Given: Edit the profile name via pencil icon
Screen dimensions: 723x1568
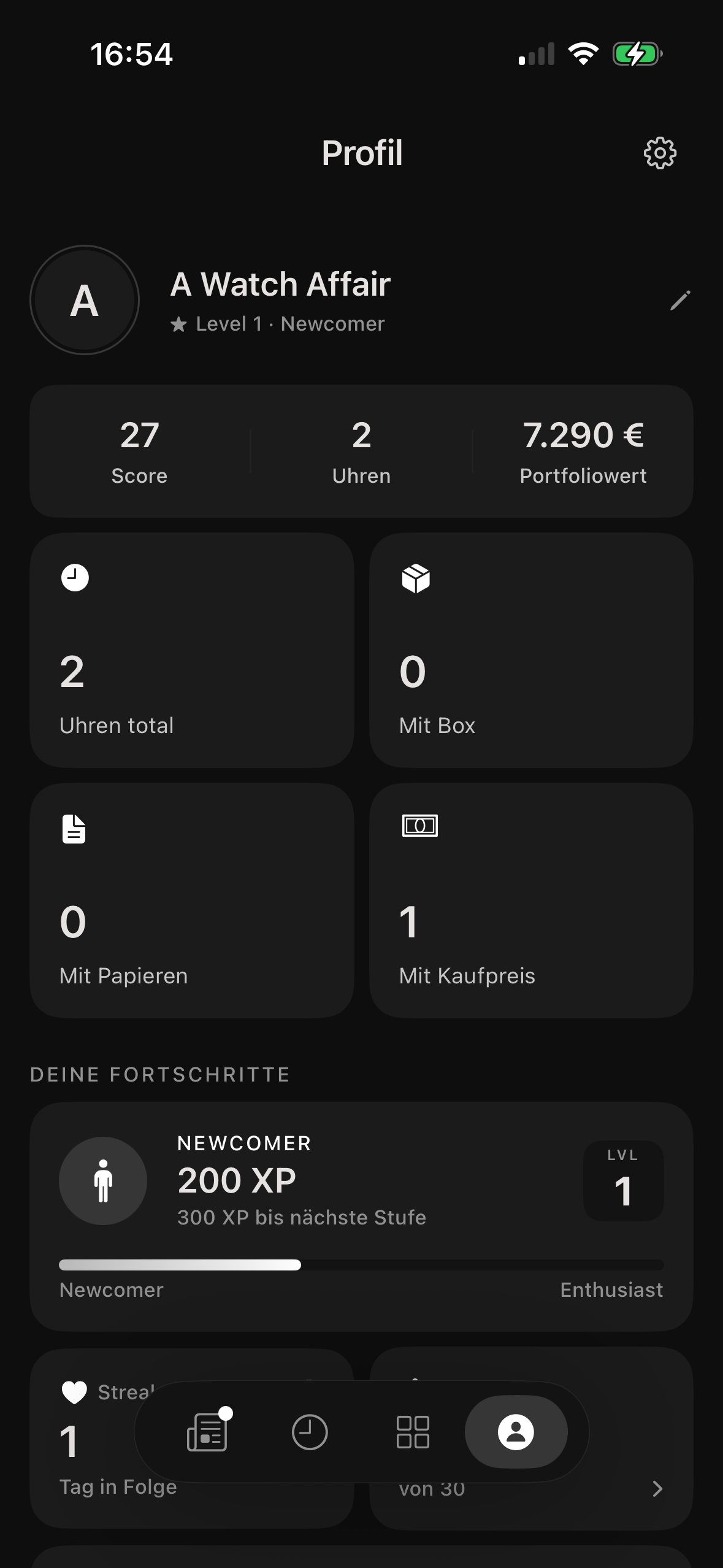Looking at the screenshot, I should (x=681, y=301).
